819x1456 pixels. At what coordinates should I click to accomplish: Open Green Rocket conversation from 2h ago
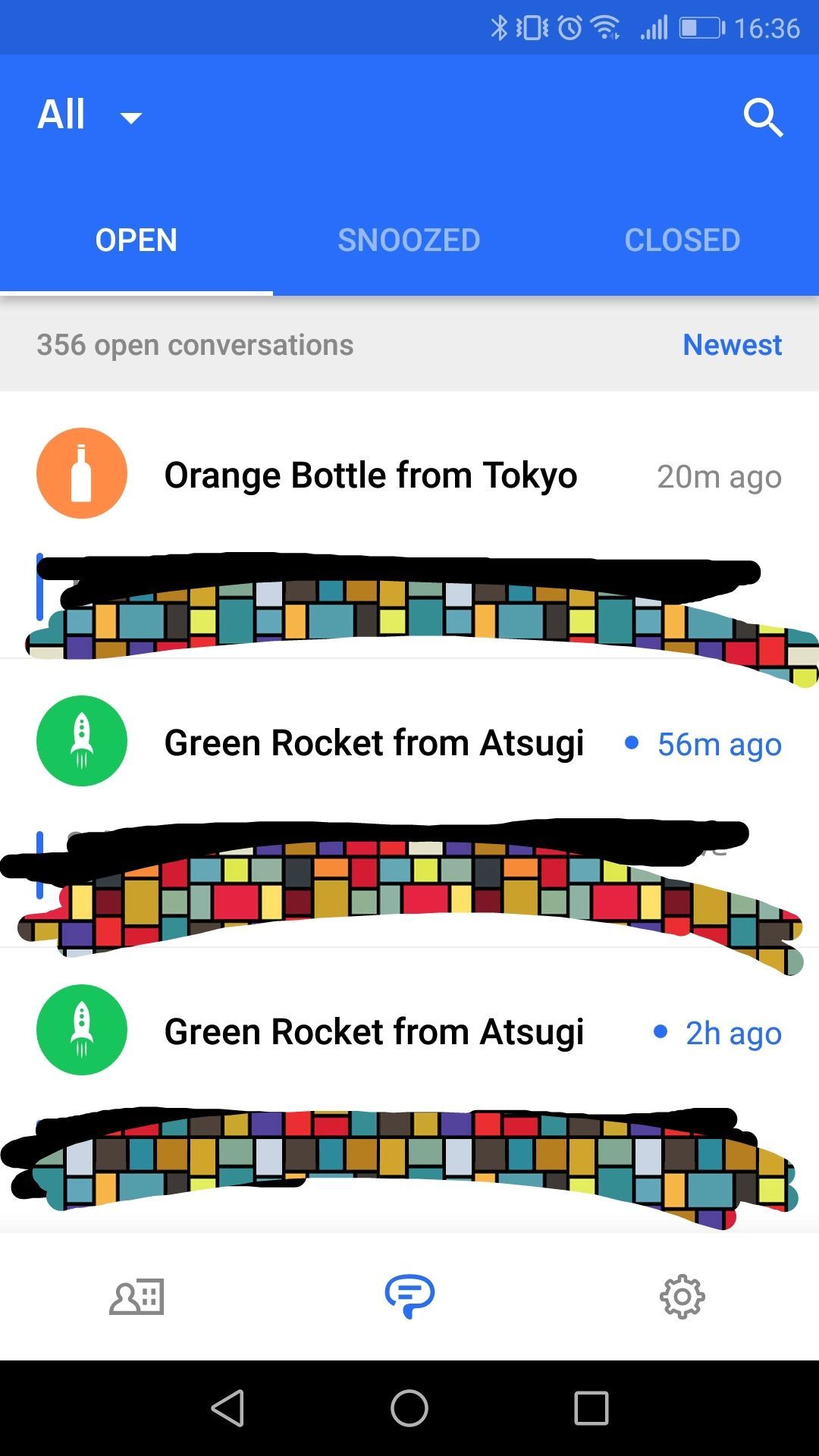[x=374, y=1032]
